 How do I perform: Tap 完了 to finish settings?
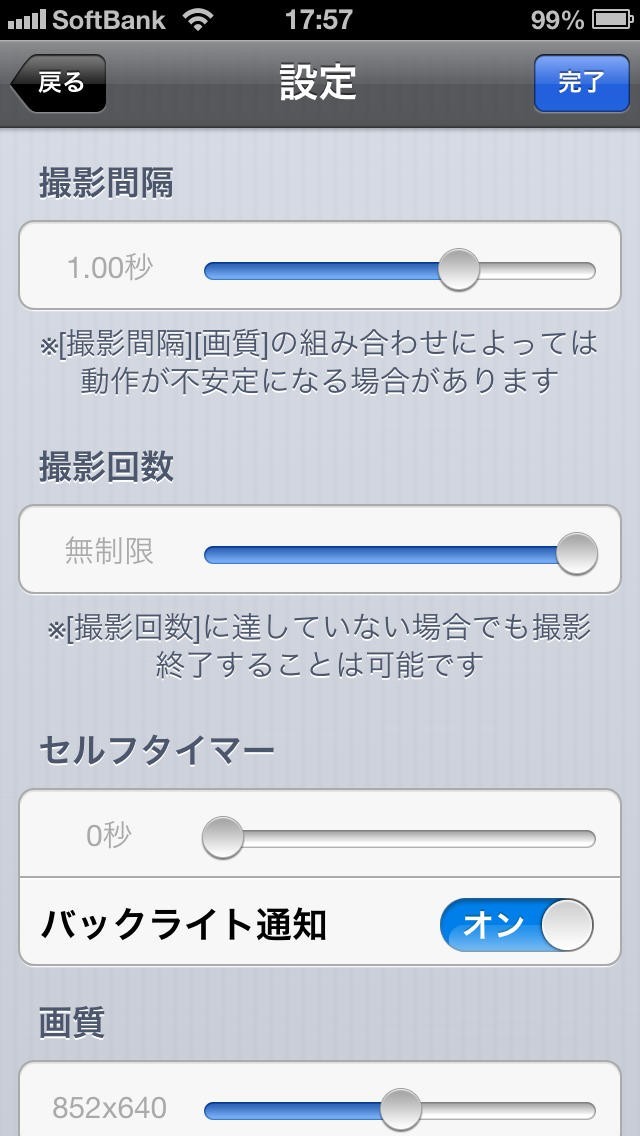click(x=581, y=83)
